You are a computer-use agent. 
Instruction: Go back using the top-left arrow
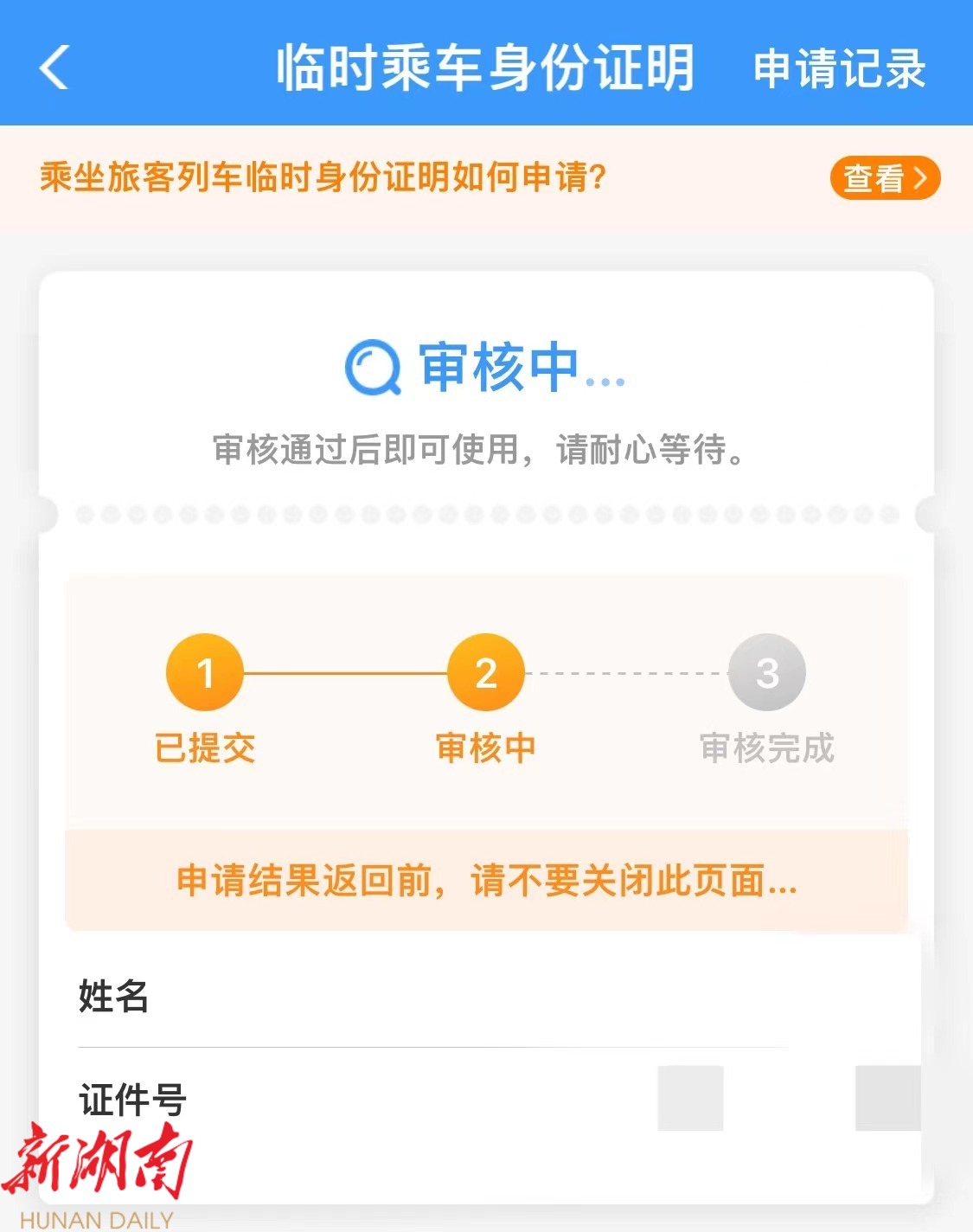[x=54, y=67]
